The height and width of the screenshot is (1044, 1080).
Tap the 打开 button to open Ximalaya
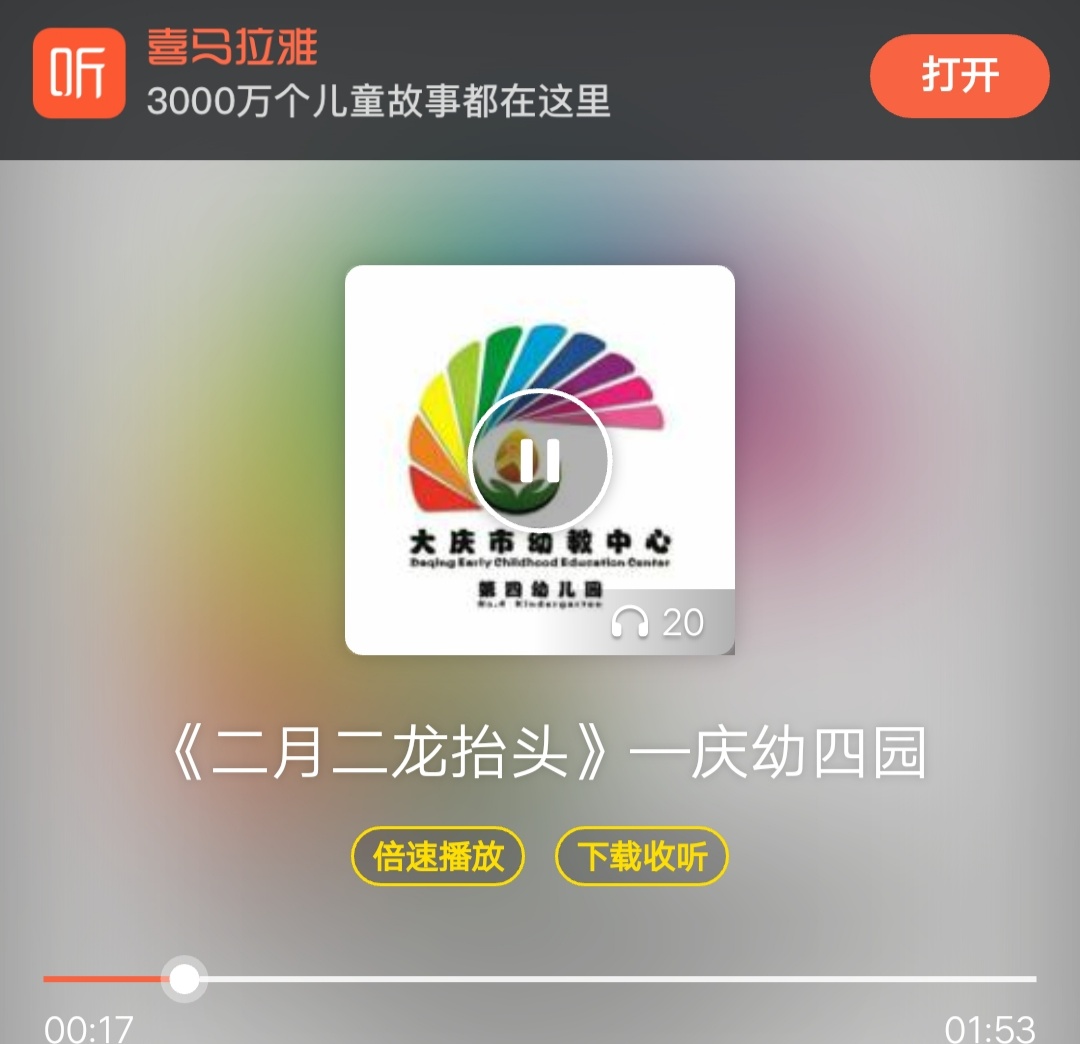[x=959, y=76]
